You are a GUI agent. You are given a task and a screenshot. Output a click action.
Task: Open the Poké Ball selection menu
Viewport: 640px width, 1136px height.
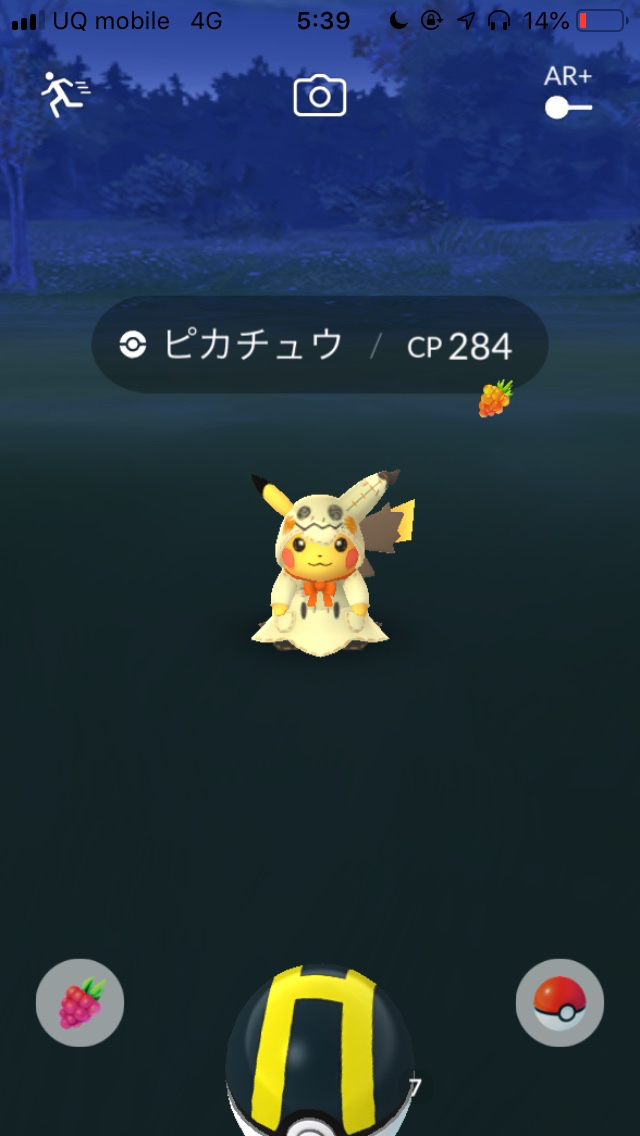pos(559,1003)
